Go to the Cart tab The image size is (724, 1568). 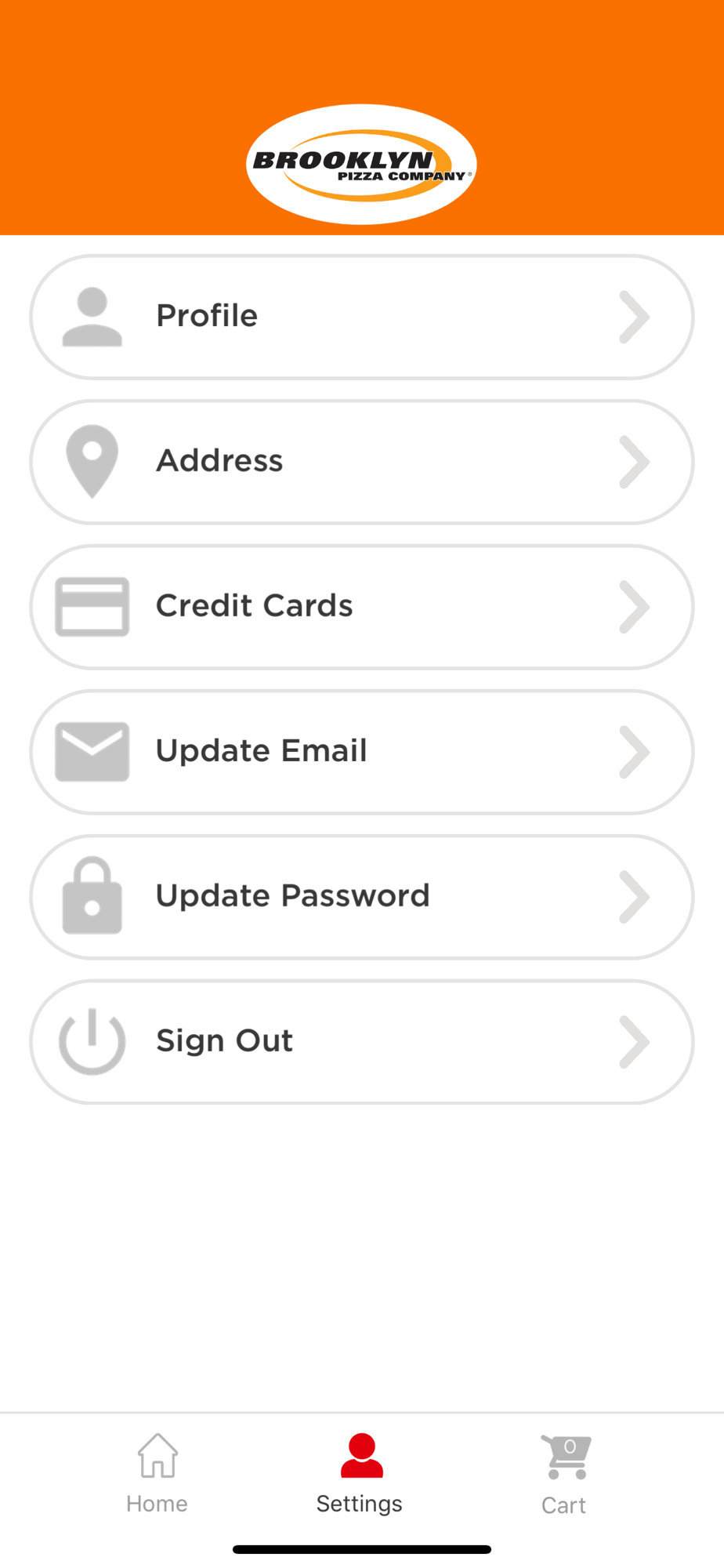[x=565, y=1473]
